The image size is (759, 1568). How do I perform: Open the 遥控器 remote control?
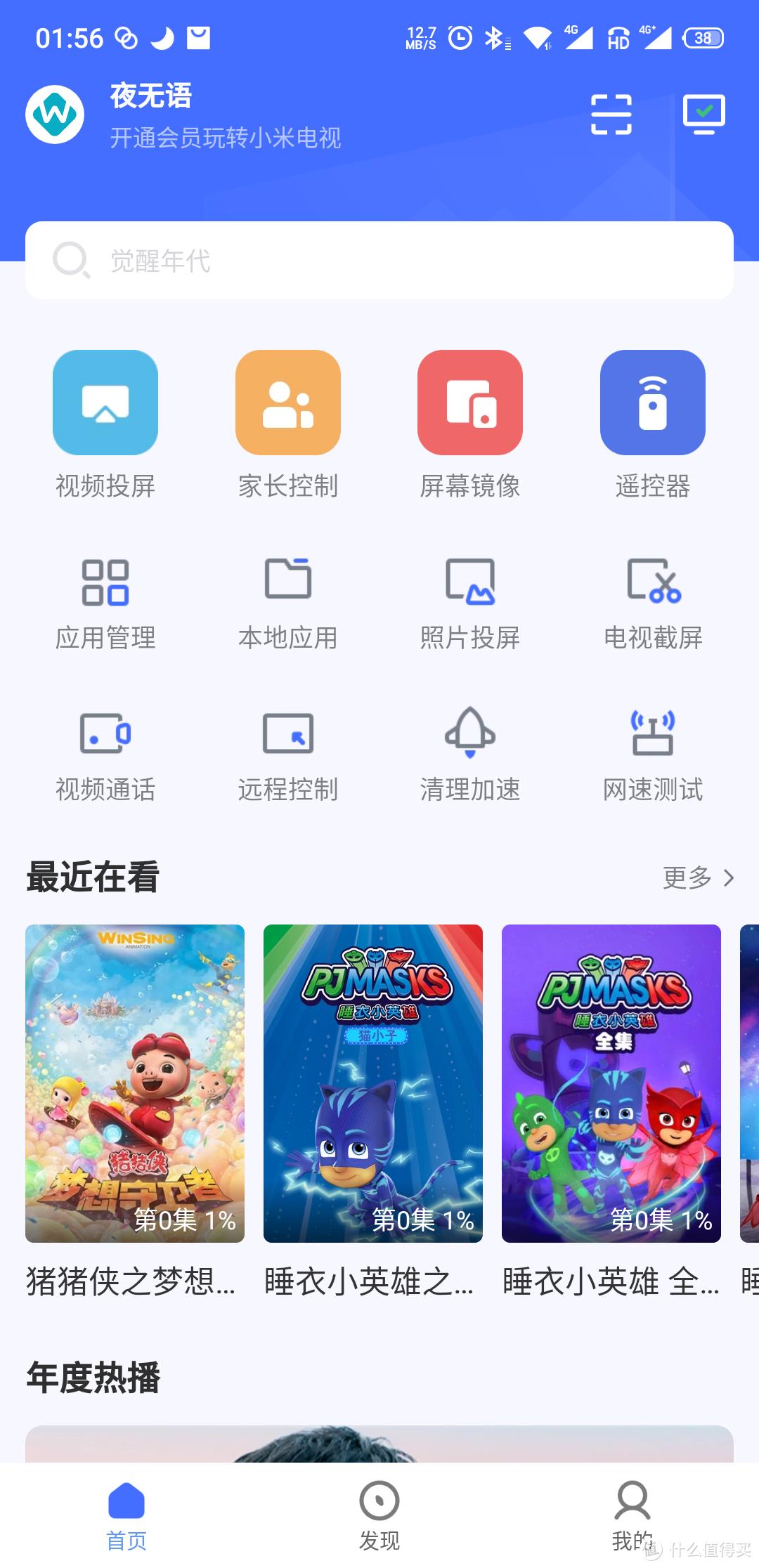[652, 422]
